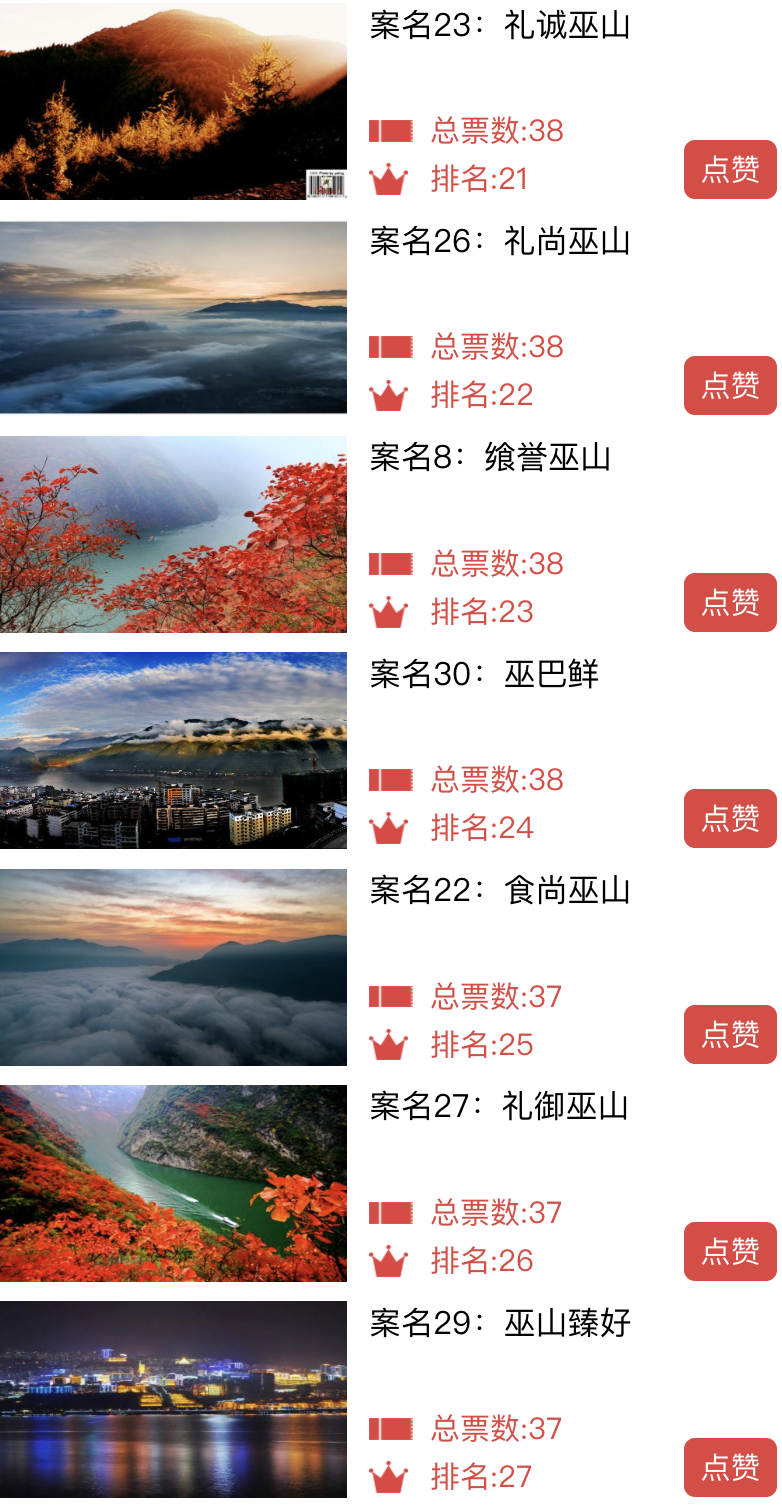Vote 点赞 on 案名8：飨誉巫山

pyautogui.click(x=730, y=602)
